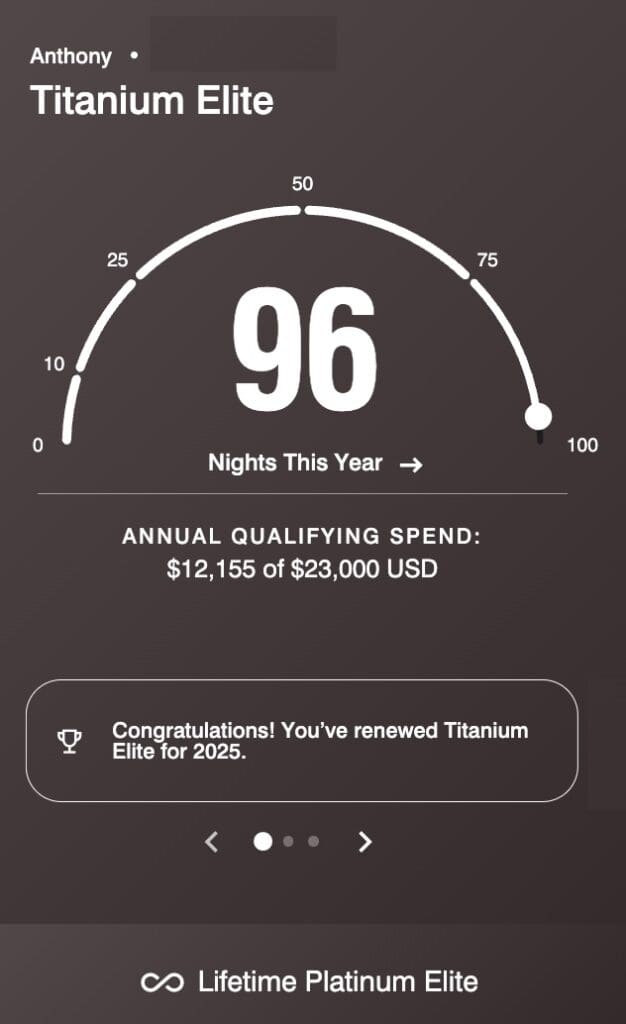The width and height of the screenshot is (626, 1024).
Task: Jump to the third carousel page dot
Action: pyautogui.click(x=313, y=842)
